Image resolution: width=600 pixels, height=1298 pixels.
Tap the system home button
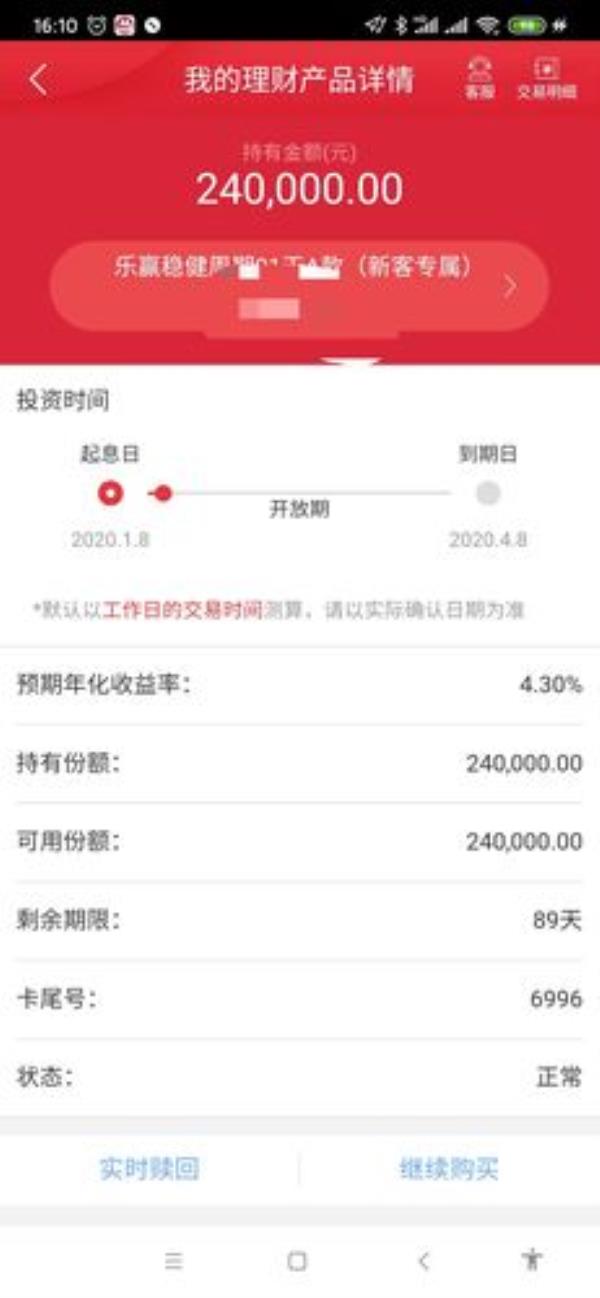[x=297, y=1261]
